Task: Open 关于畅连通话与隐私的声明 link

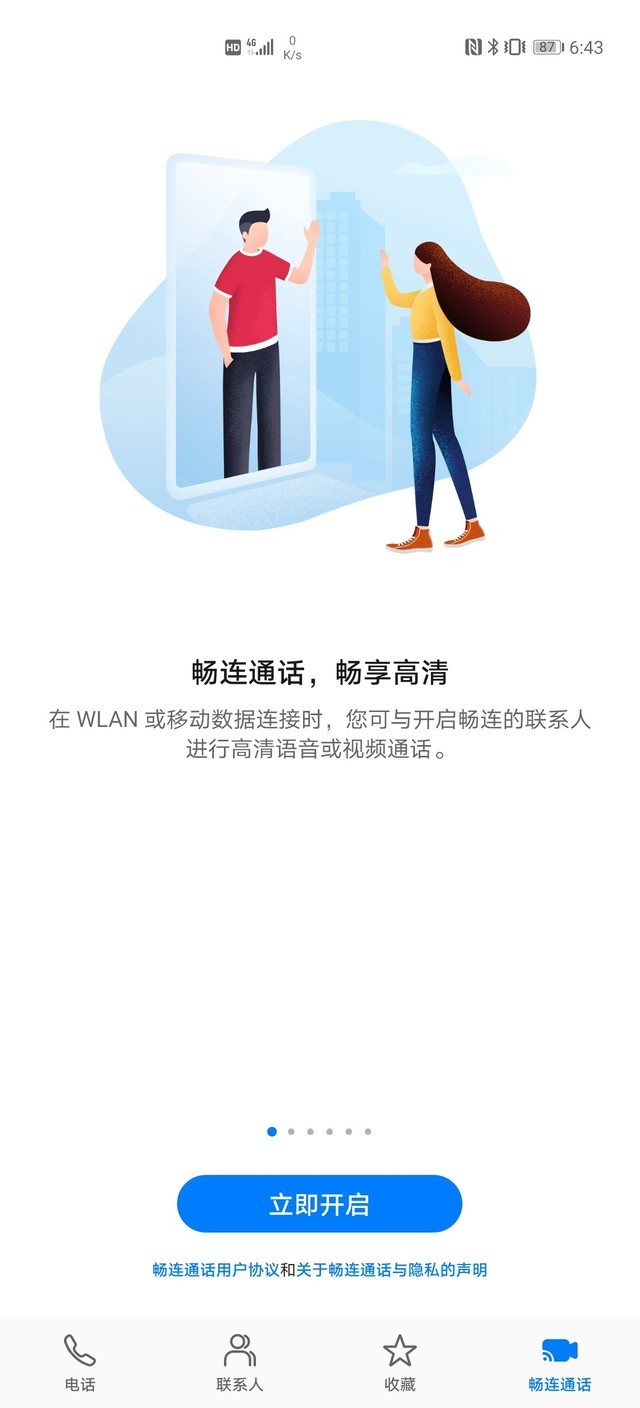Action: (x=392, y=1270)
